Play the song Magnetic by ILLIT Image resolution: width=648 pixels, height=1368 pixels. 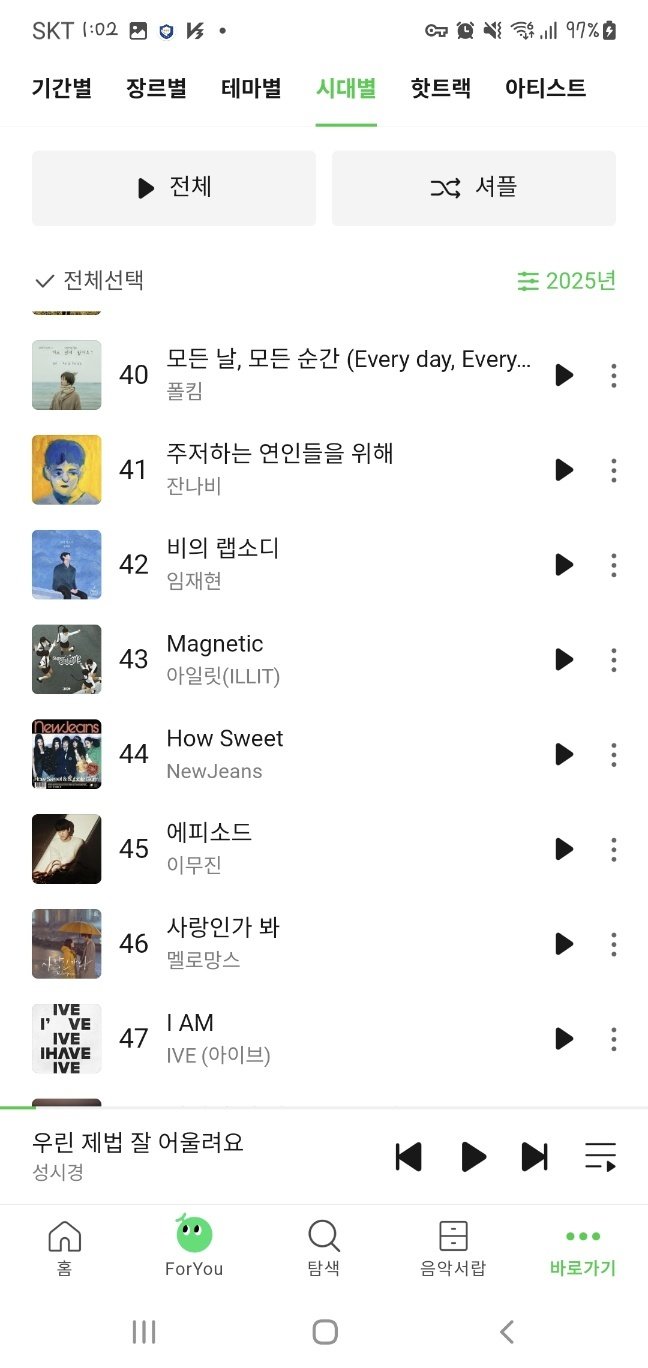point(564,660)
